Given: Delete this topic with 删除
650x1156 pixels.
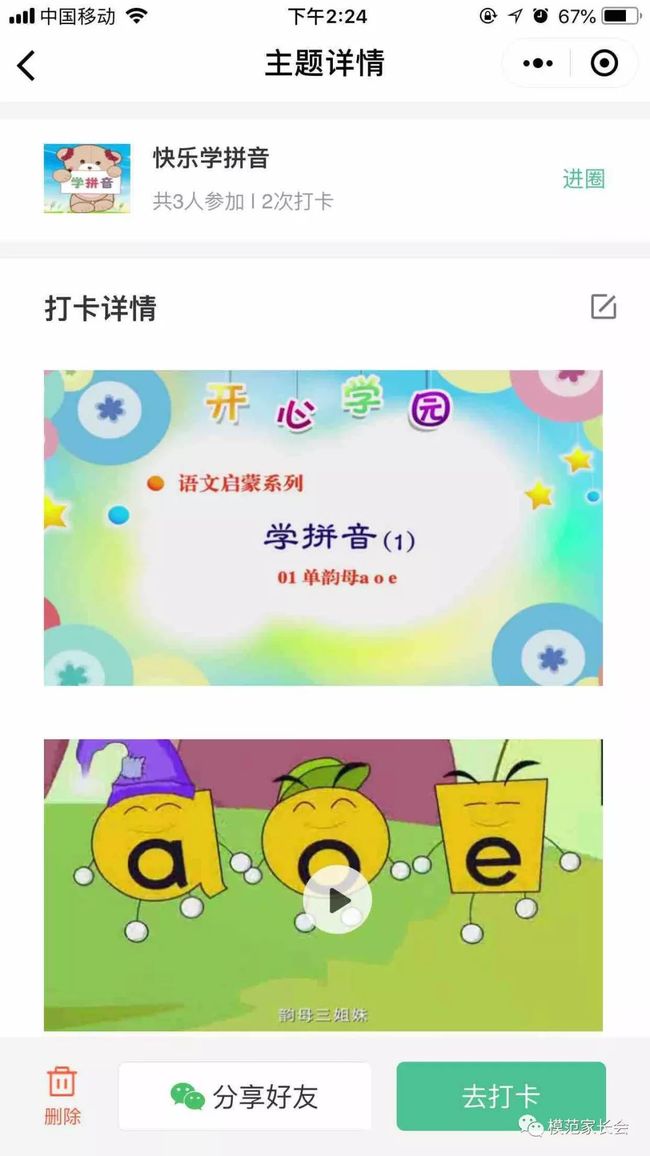Looking at the screenshot, I should coord(62,1096).
